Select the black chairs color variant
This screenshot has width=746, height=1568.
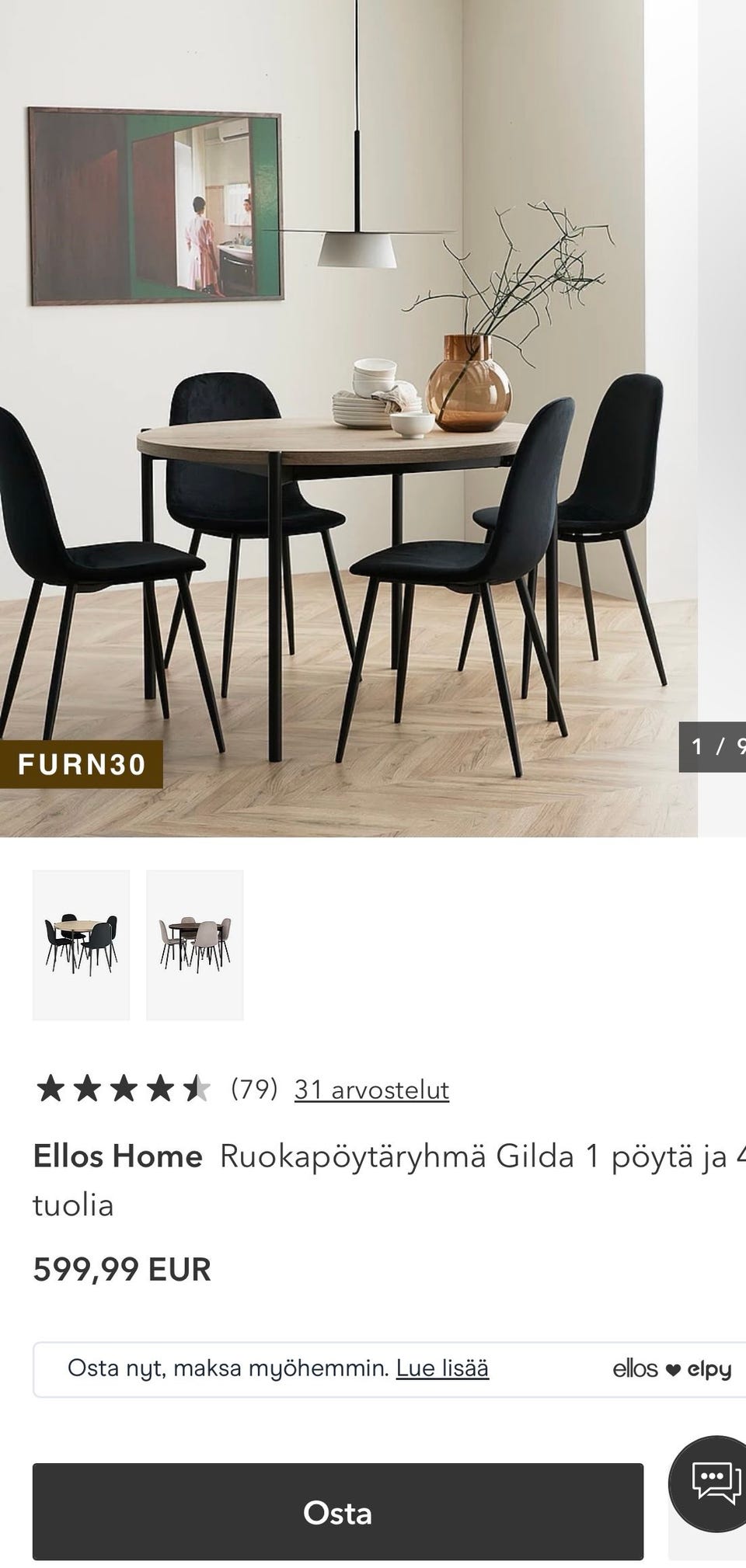coord(81,944)
